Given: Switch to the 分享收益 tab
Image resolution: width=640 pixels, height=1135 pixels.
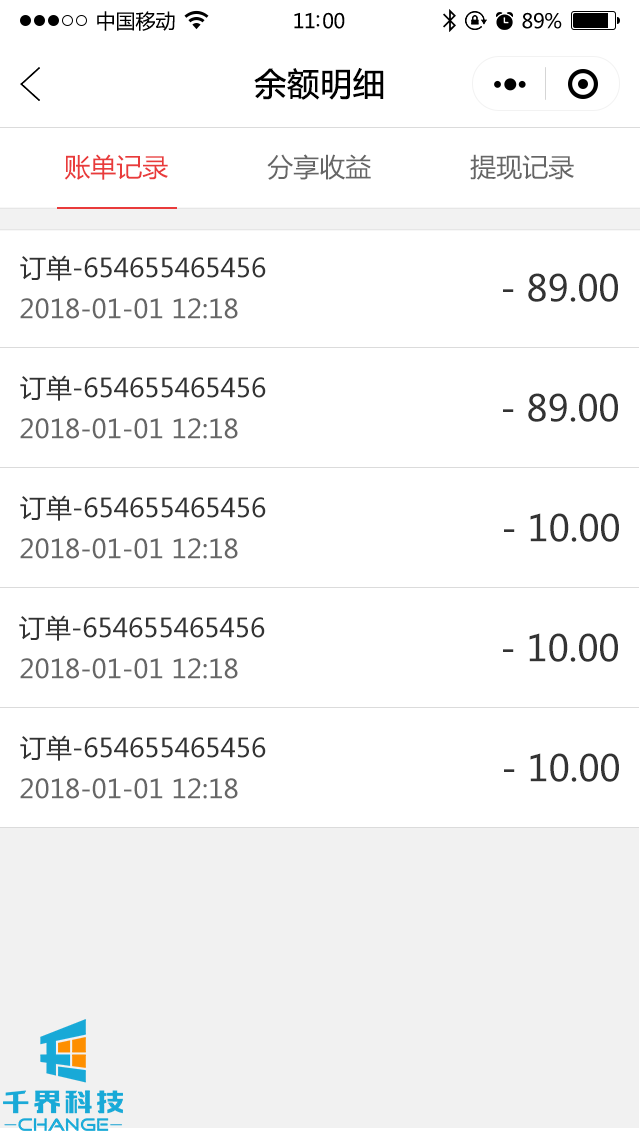Looking at the screenshot, I should click(x=319, y=168).
